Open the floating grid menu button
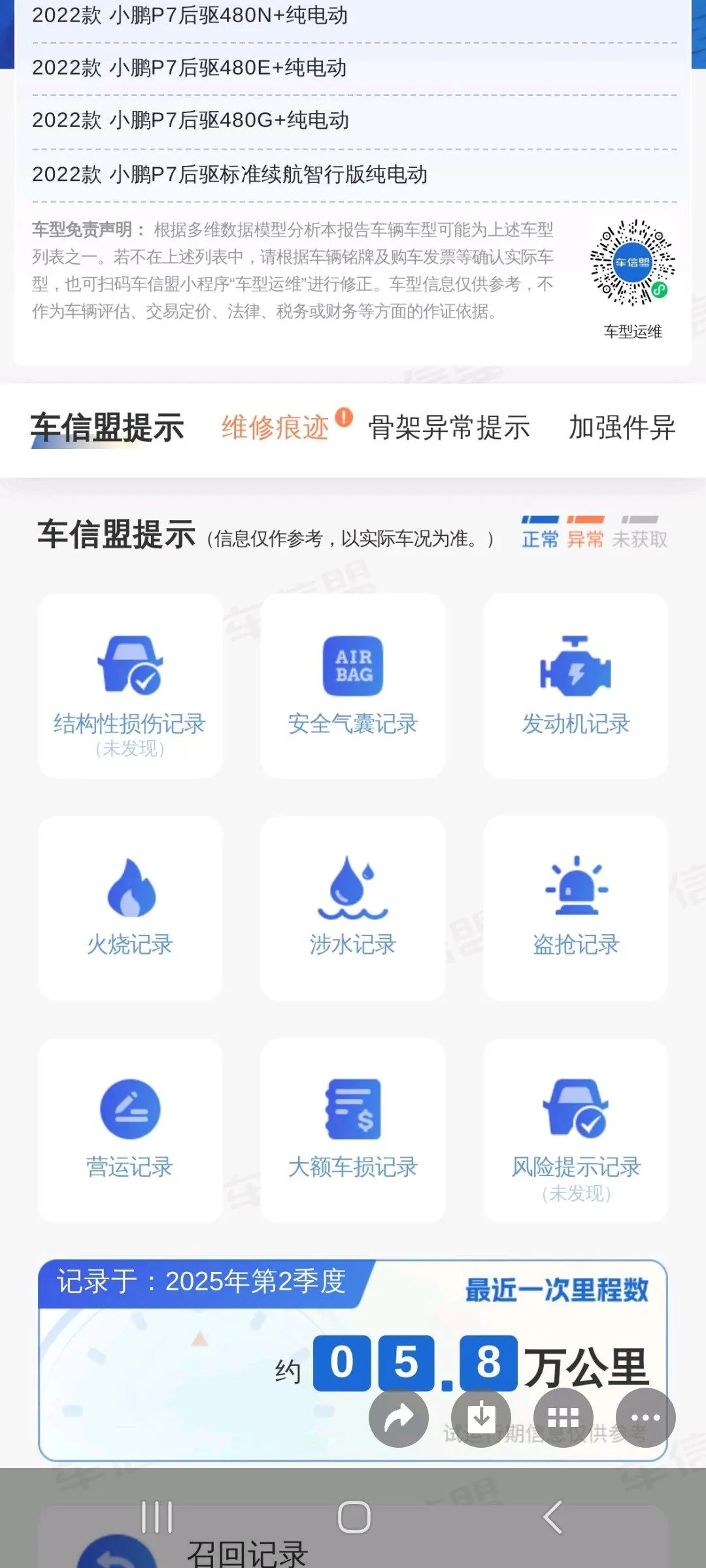Image resolution: width=706 pixels, height=1568 pixels. [563, 1417]
